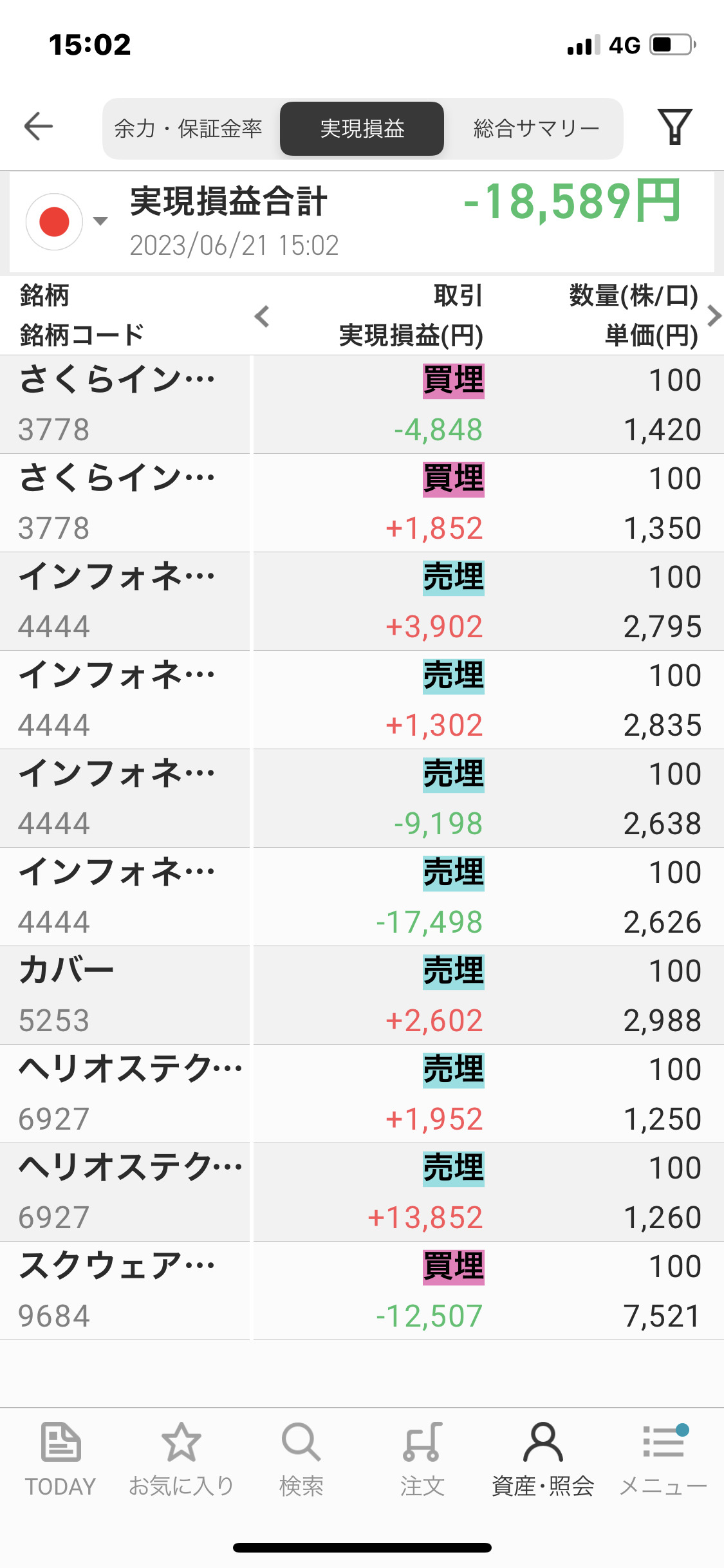Go to the TODAY tab
The height and width of the screenshot is (1568, 724).
point(60,1460)
